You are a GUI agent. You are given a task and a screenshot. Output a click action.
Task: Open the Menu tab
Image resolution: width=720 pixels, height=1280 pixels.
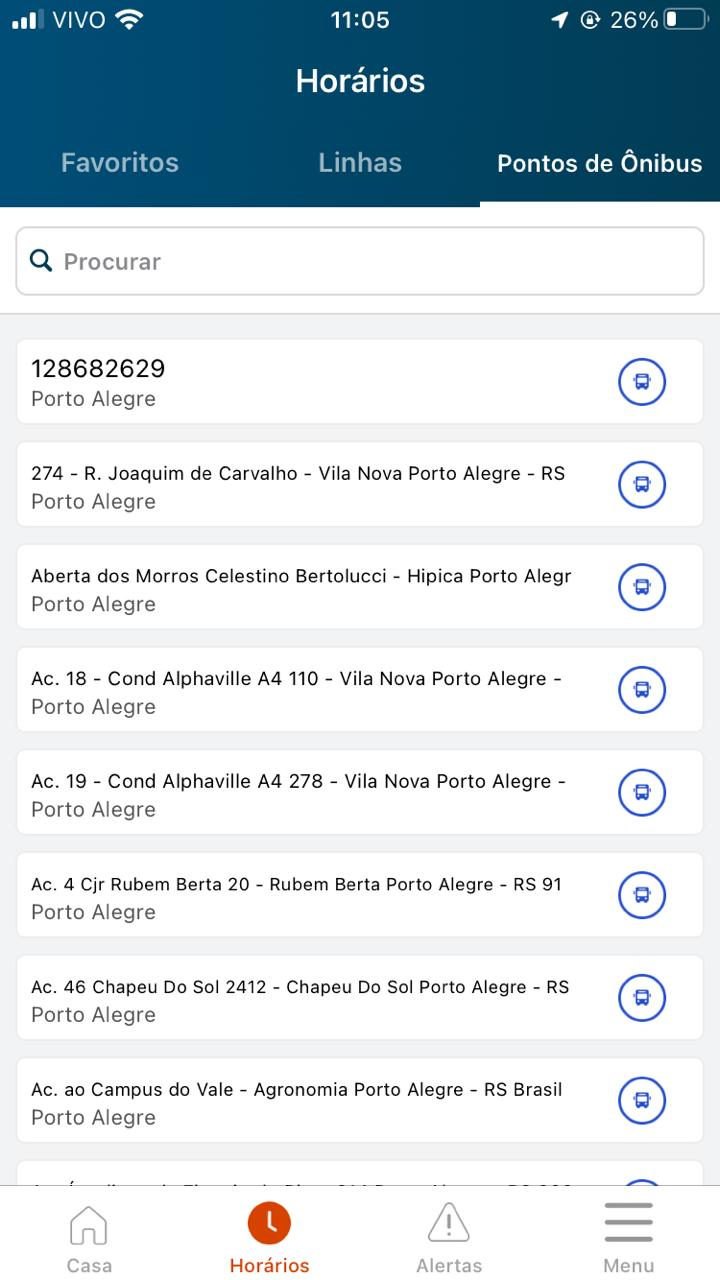629,1238
